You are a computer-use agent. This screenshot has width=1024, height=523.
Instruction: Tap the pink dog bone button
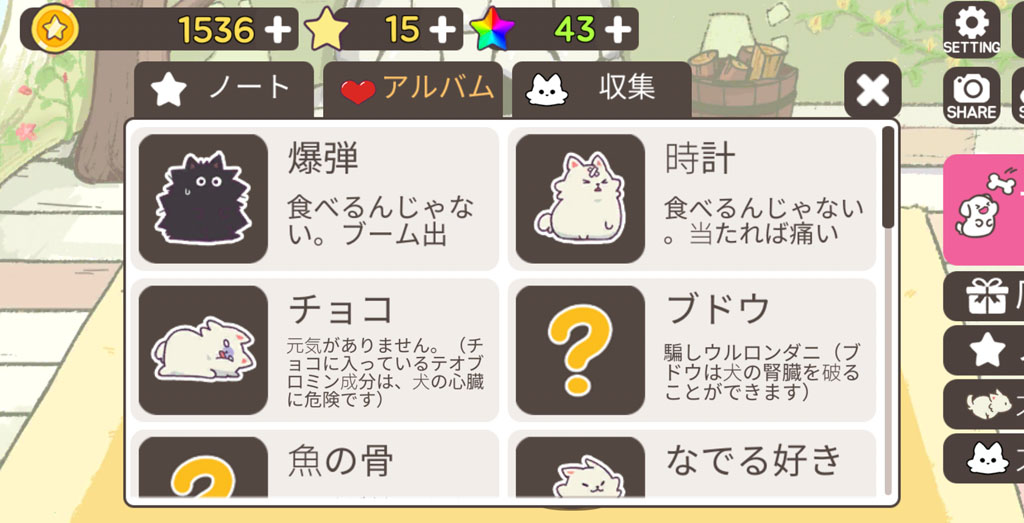(x=985, y=208)
